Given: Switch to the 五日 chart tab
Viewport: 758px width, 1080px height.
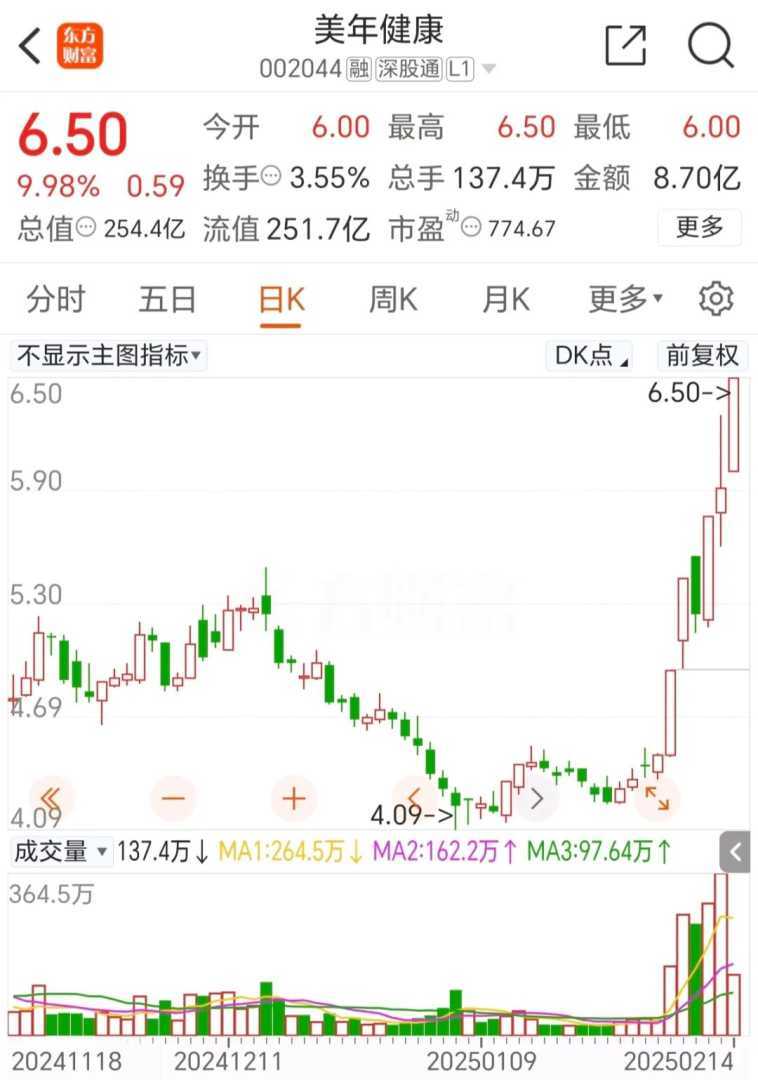Looking at the screenshot, I should coord(168,299).
